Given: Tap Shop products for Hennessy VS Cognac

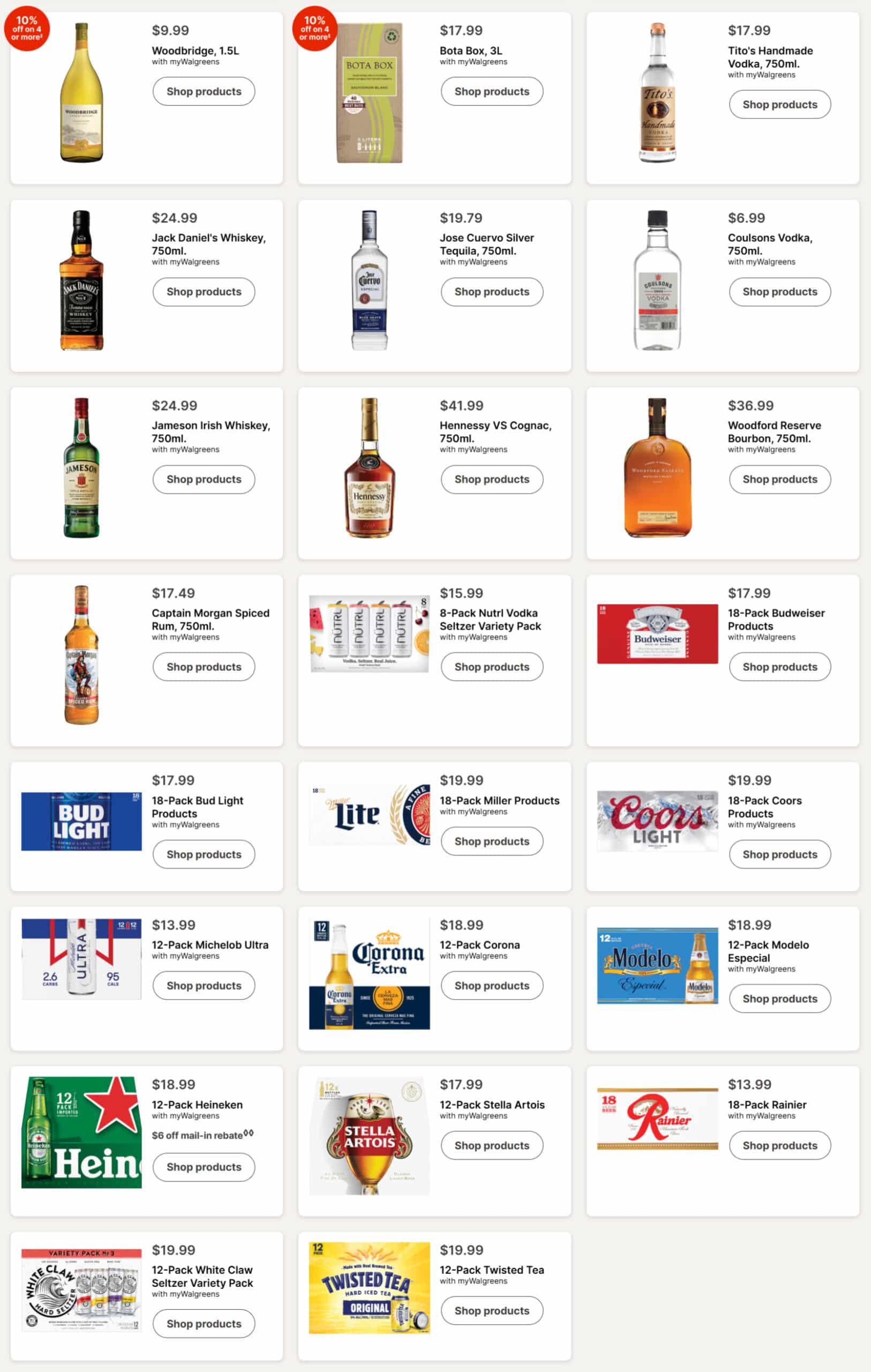Looking at the screenshot, I should (x=492, y=479).
